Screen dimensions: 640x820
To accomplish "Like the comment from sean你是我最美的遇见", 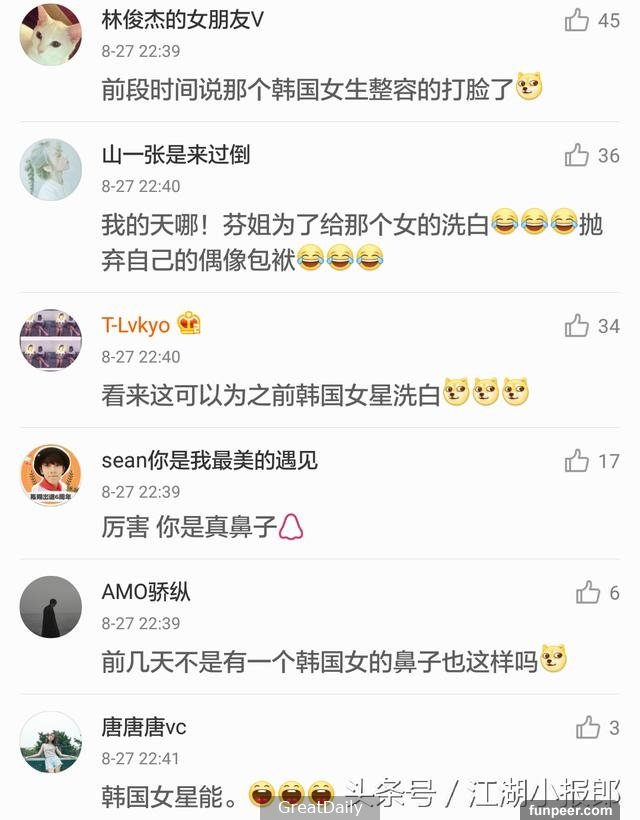I will click(577, 460).
